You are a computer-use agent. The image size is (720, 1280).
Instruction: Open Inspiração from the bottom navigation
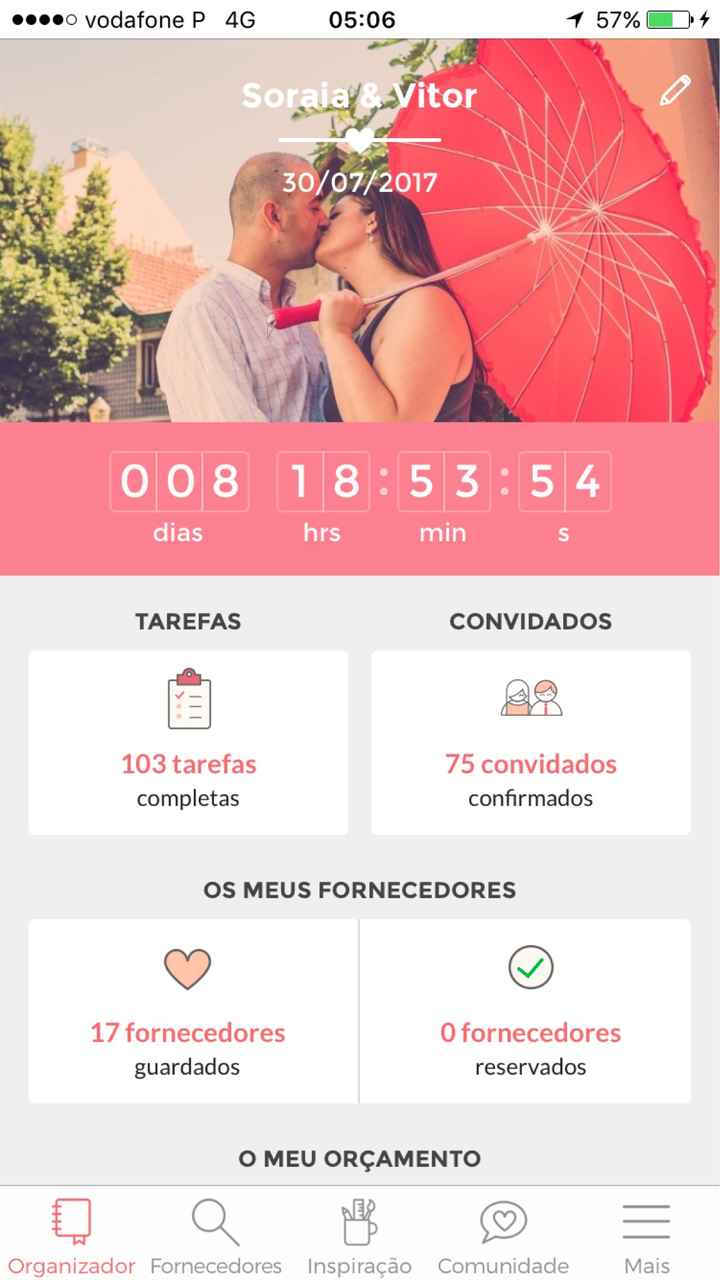click(x=358, y=1230)
